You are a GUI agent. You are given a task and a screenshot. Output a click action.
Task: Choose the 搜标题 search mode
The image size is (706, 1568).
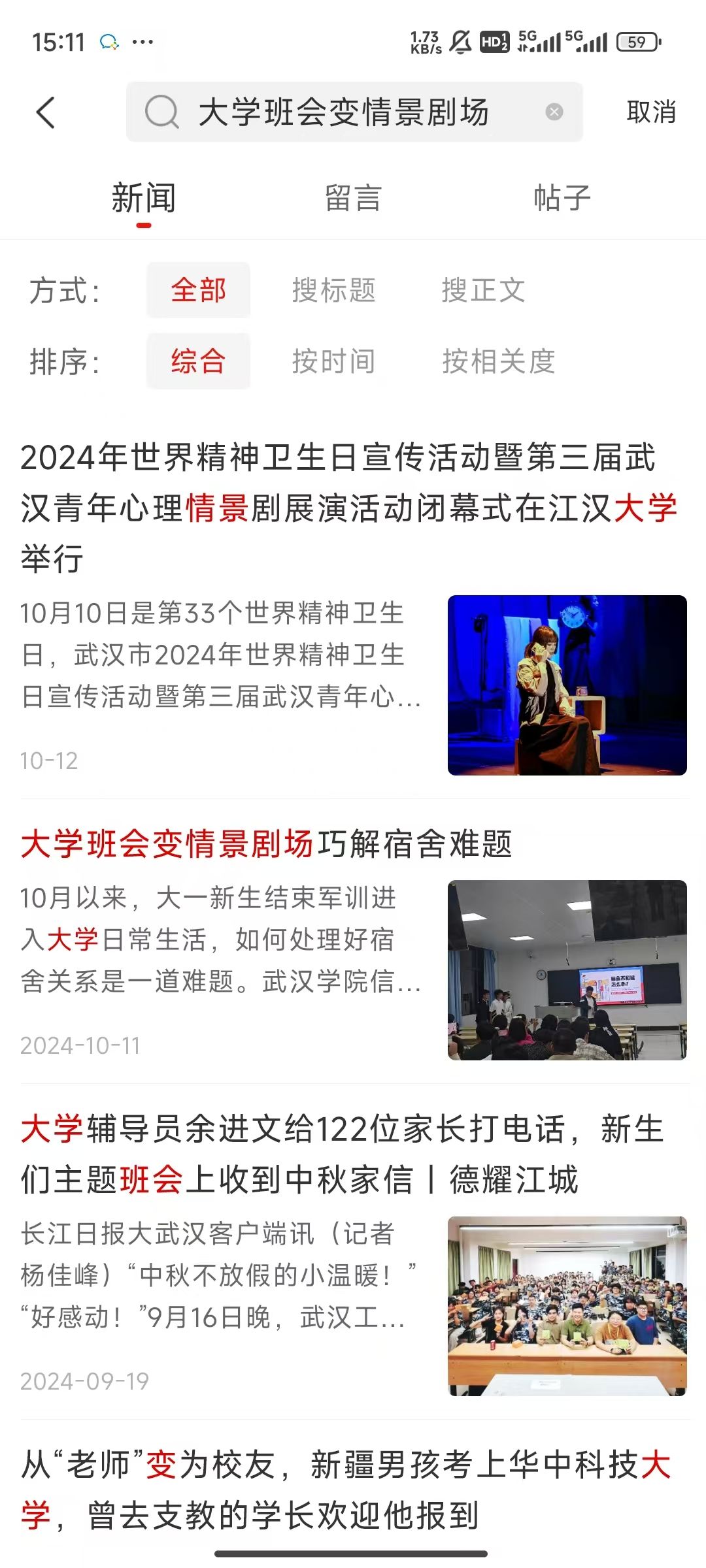click(x=334, y=290)
